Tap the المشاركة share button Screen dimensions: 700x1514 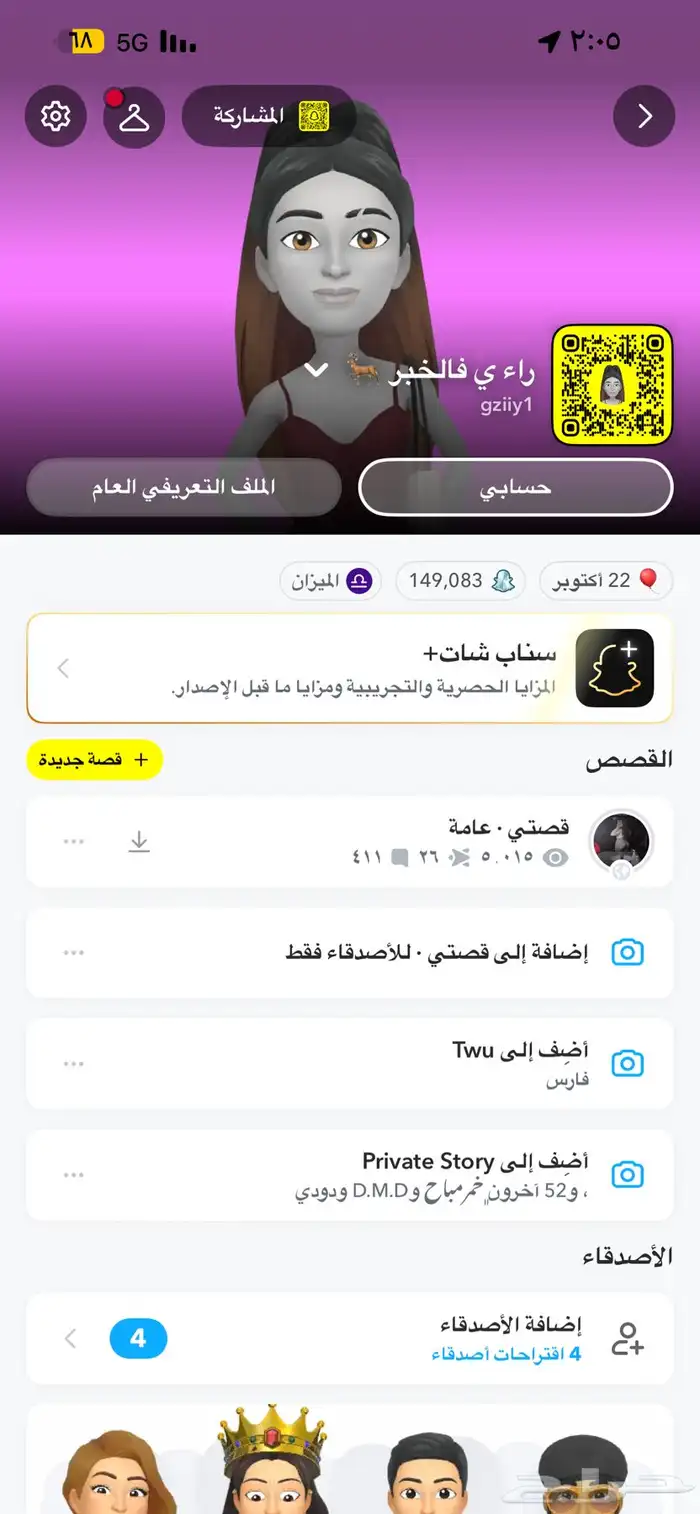coord(268,116)
